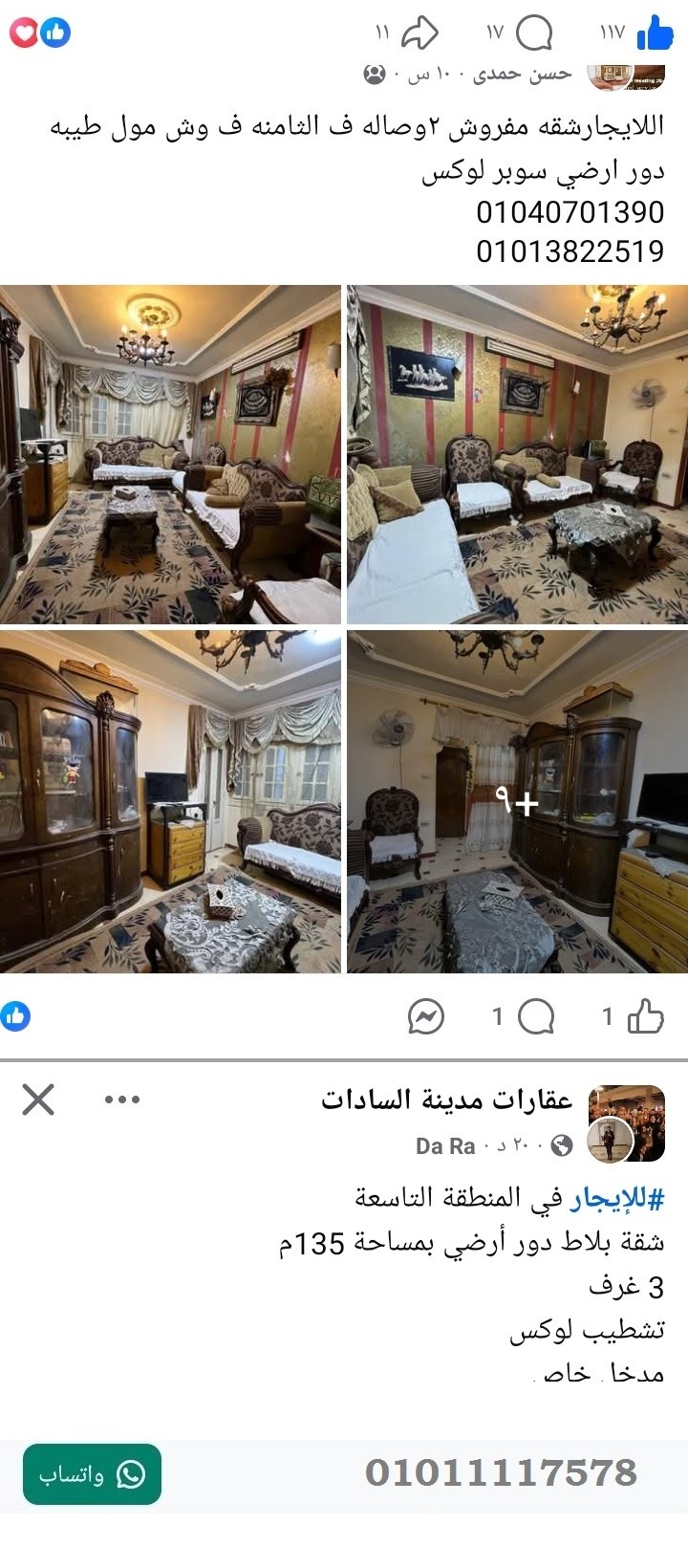This screenshot has width=688, height=1568.
Task: Select the top-left living room photo thumbnail
Action: click(172, 449)
